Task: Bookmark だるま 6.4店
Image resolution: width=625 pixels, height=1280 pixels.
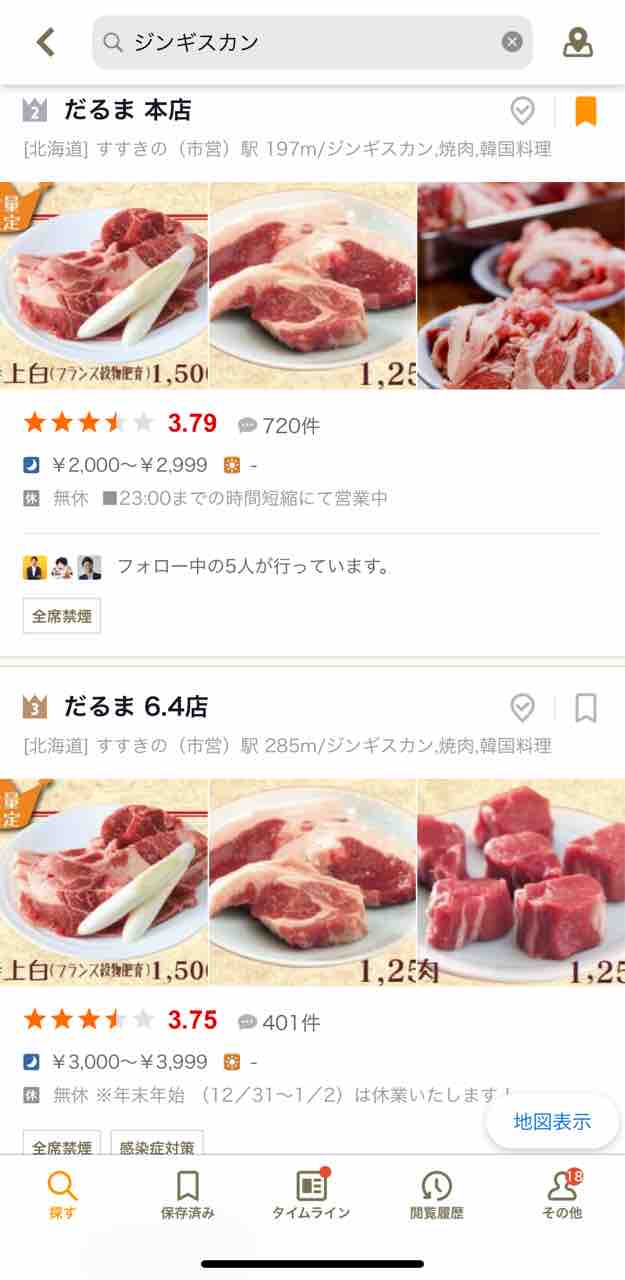Action: (x=586, y=708)
